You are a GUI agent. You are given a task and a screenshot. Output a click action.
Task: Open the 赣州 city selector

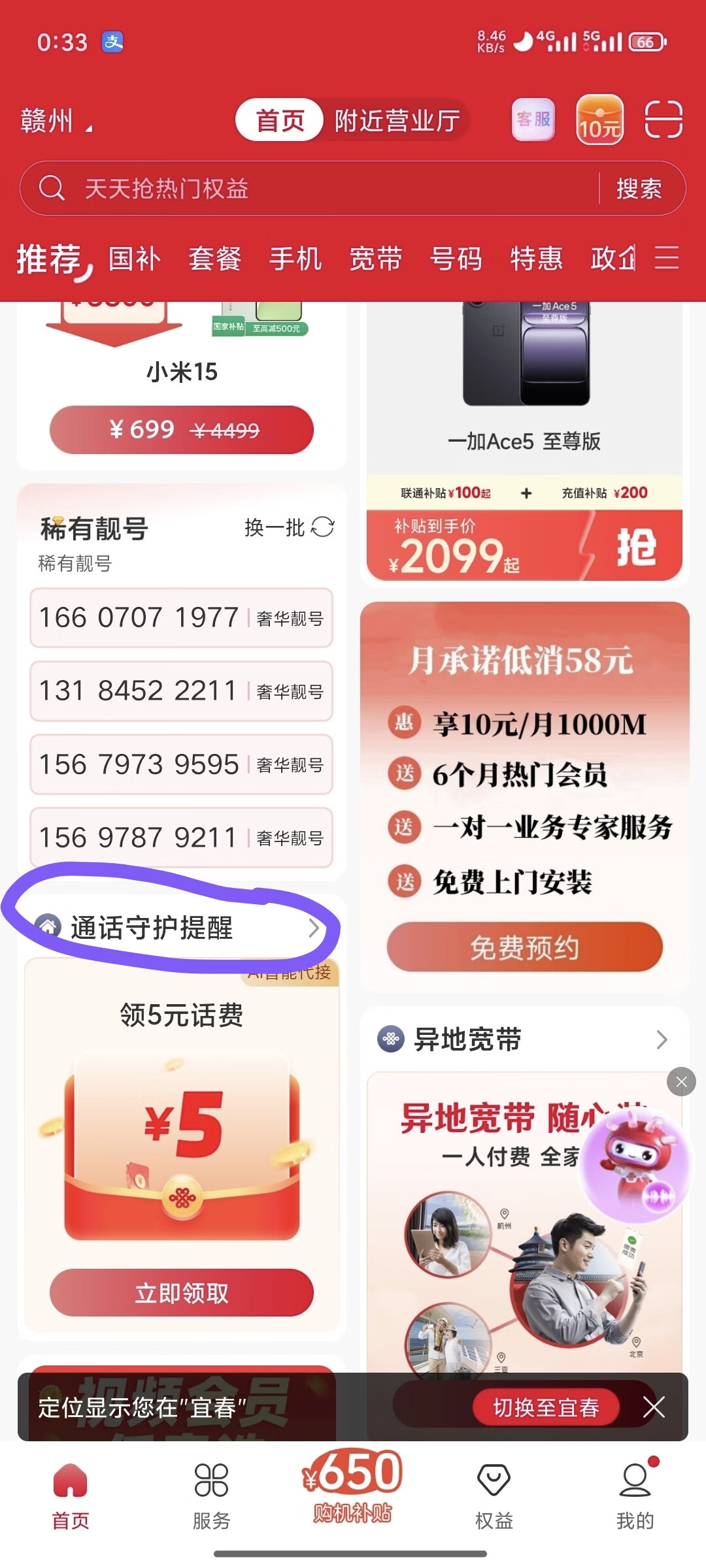pos(56,122)
